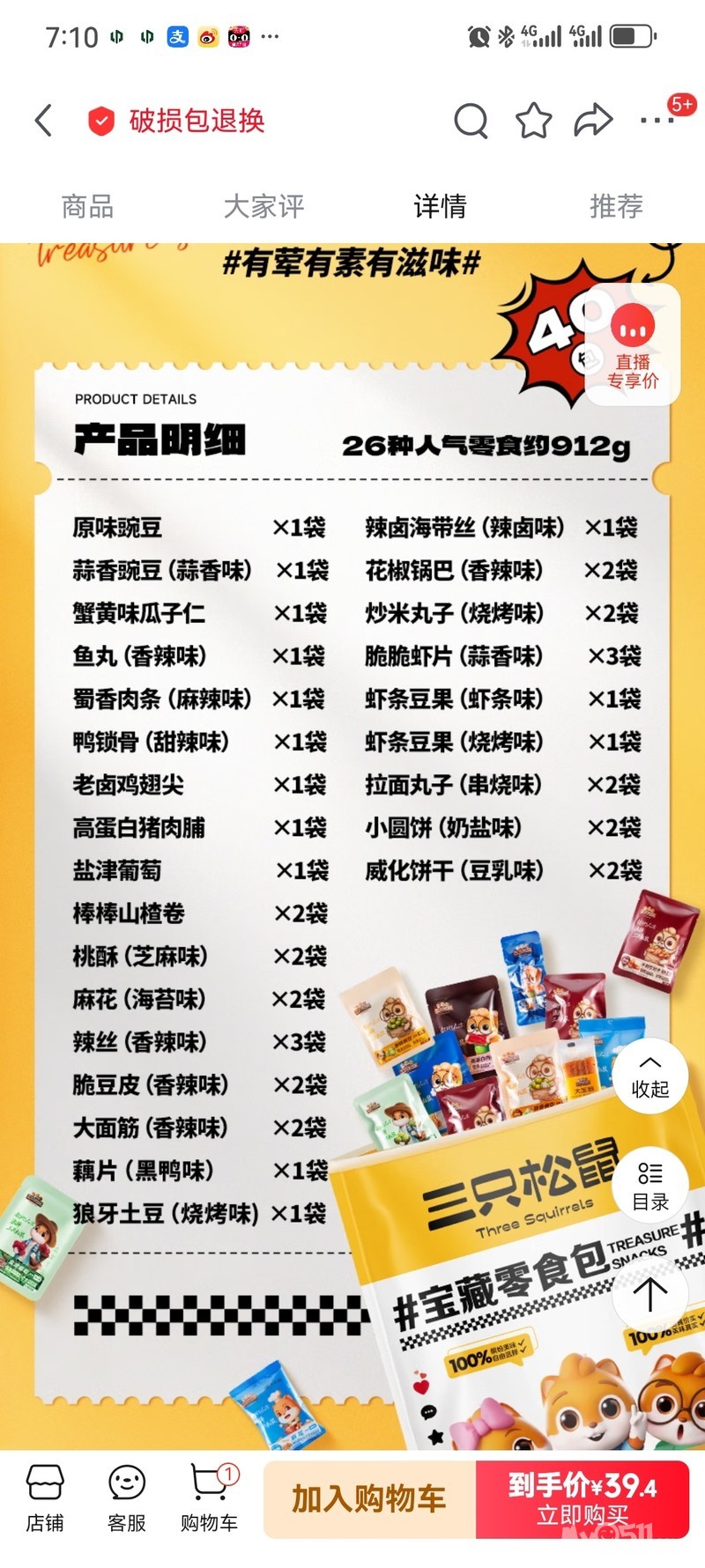705x1568 pixels.
Task: Favorite this product with the star icon
Action: pyautogui.click(x=533, y=121)
